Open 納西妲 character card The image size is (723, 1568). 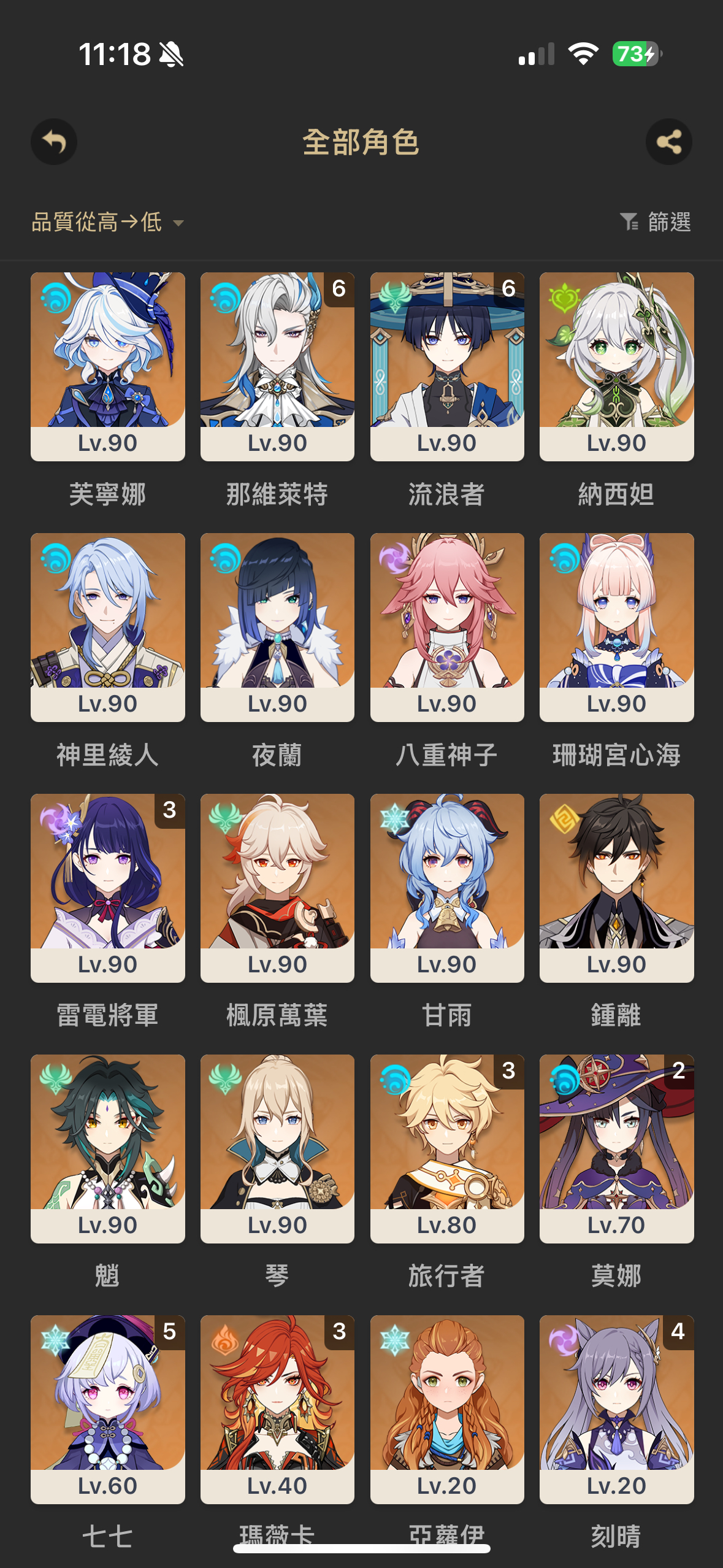pos(616,366)
